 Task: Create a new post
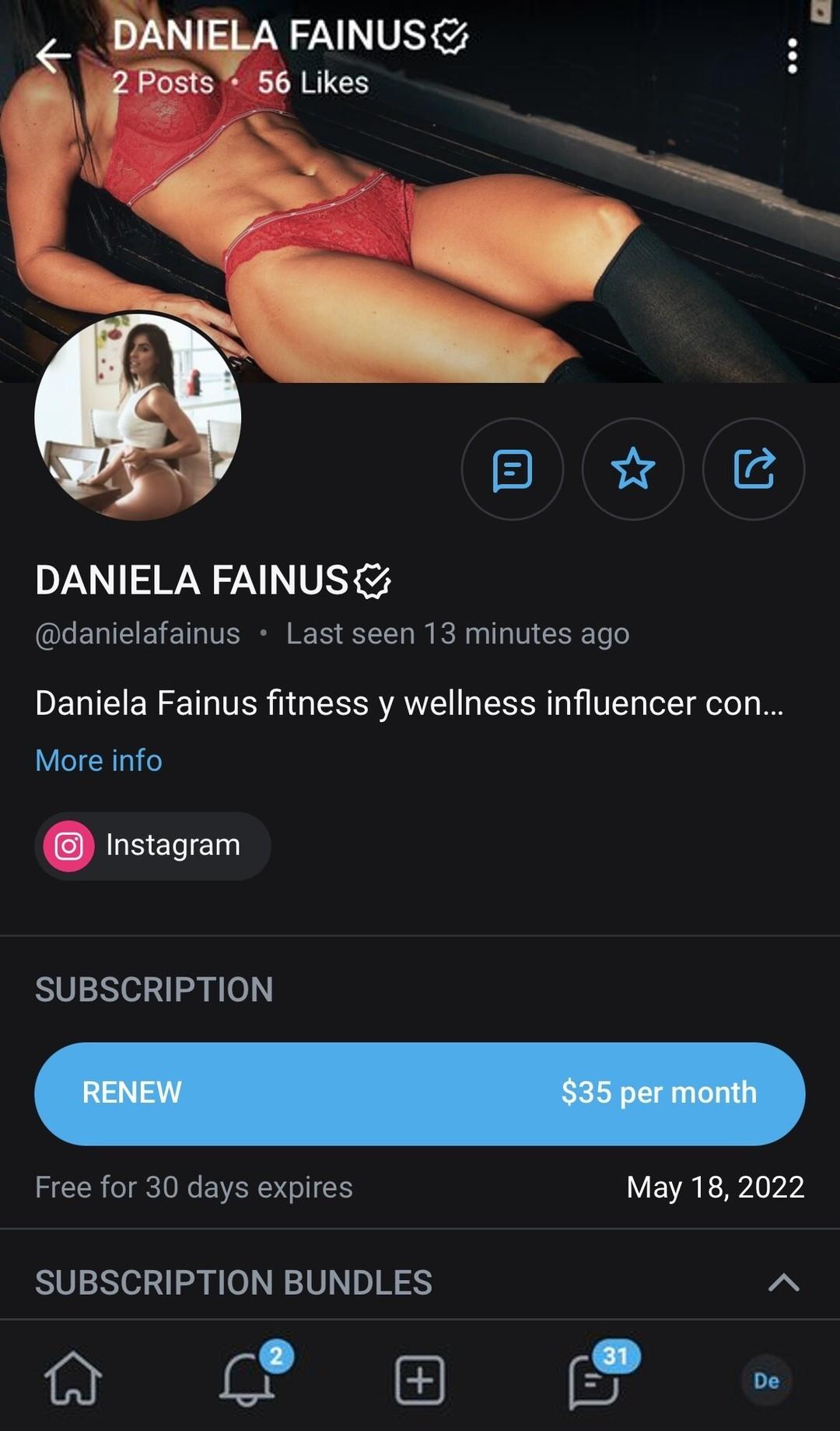click(420, 1380)
